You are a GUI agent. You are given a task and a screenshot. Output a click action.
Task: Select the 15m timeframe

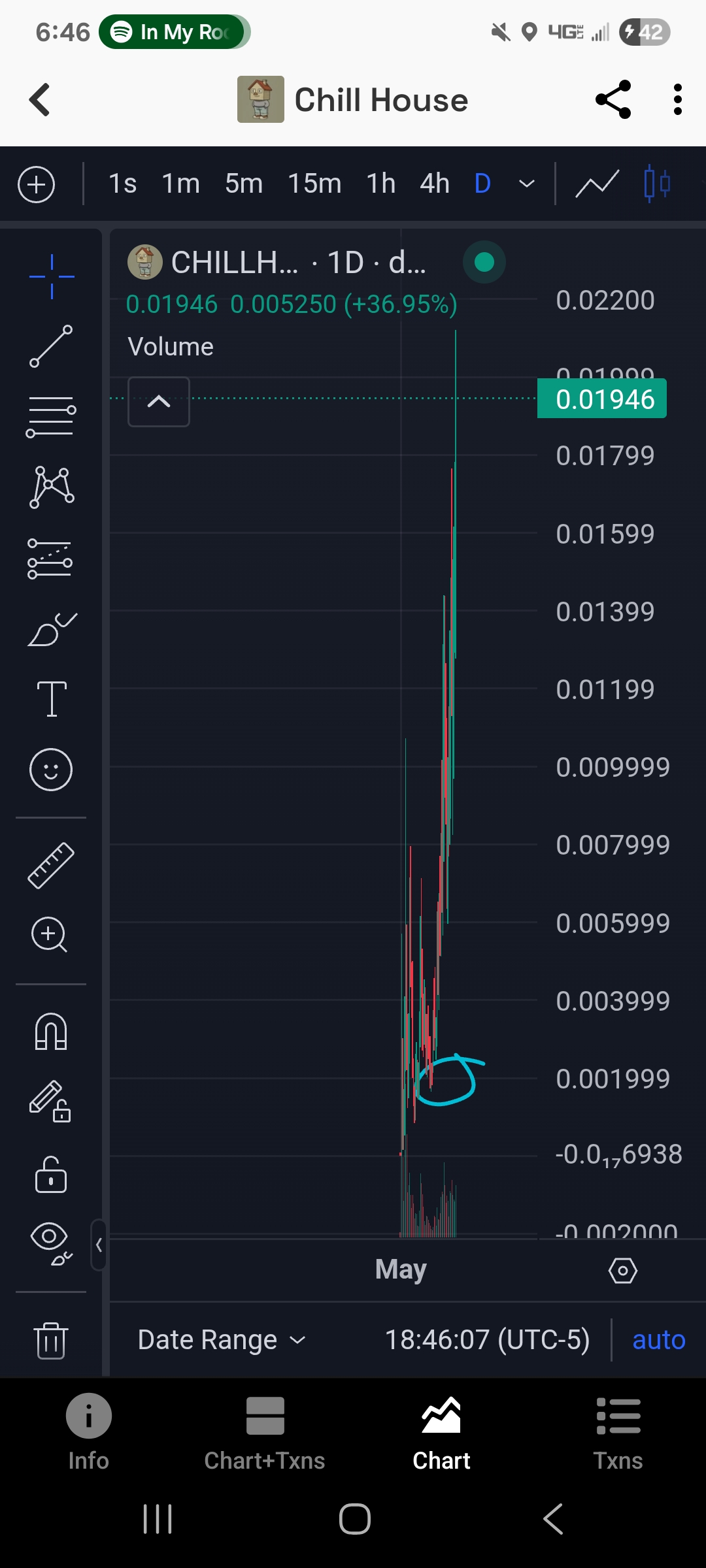point(314,184)
